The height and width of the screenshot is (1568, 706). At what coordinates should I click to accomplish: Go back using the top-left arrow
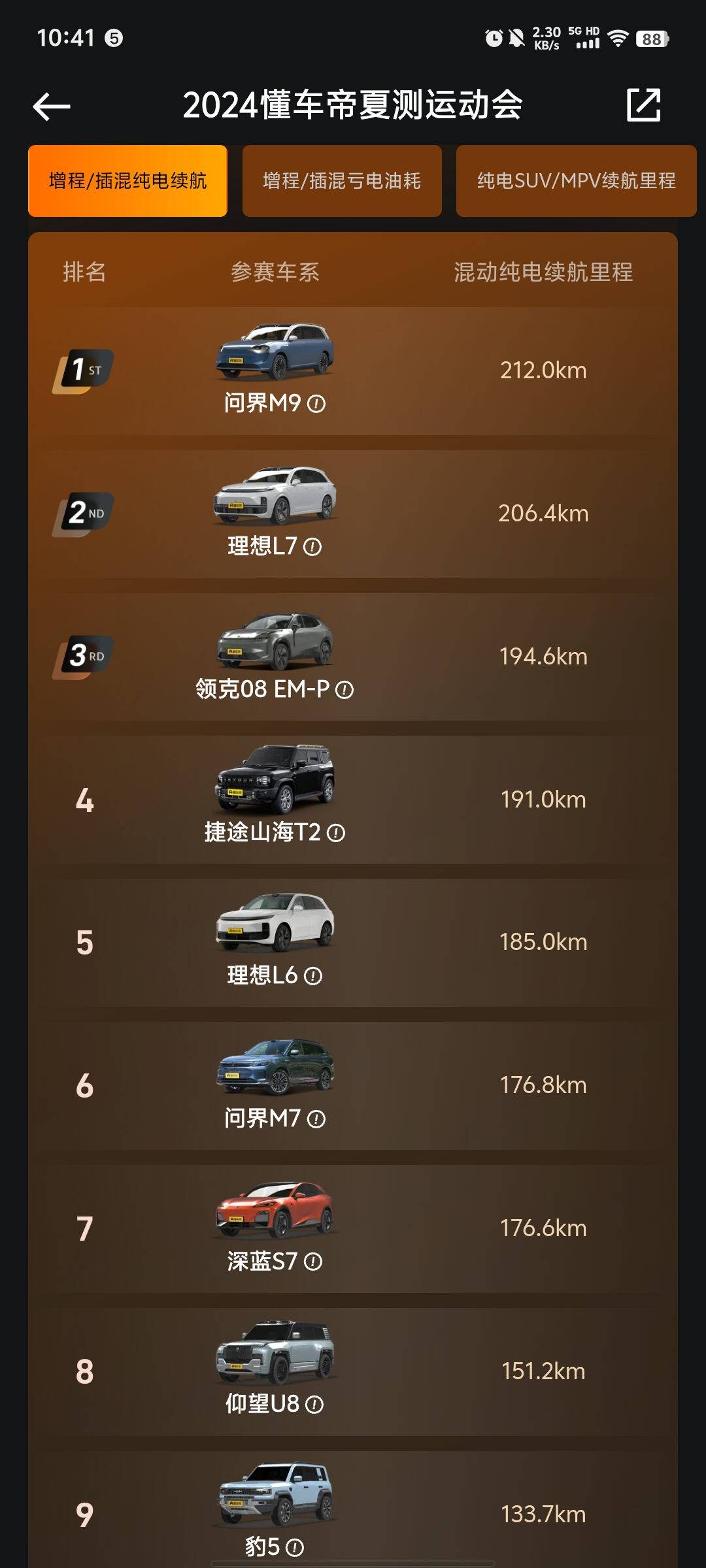[x=52, y=106]
